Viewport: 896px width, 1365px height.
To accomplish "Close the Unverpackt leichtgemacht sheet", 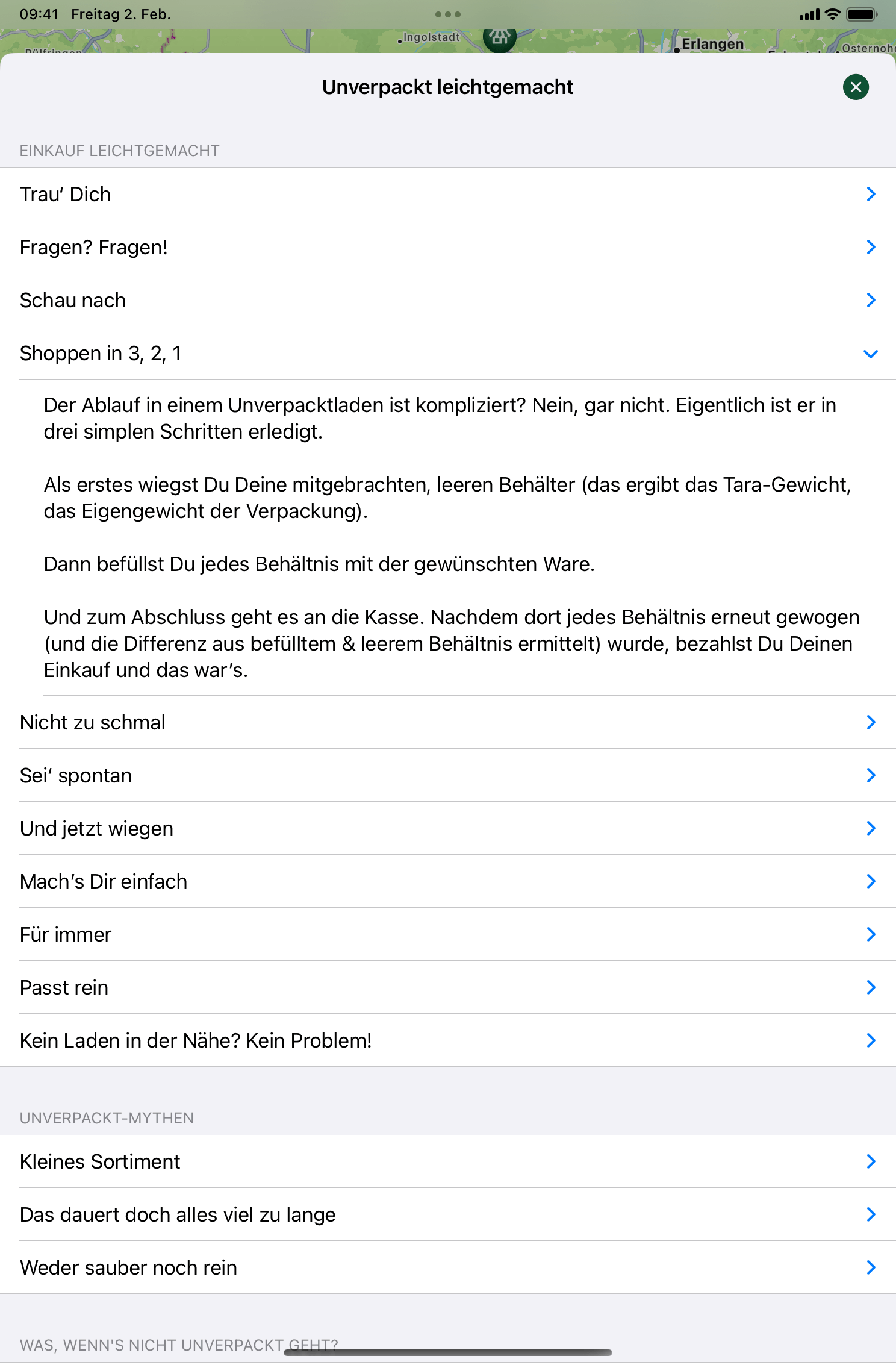I will 855,87.
